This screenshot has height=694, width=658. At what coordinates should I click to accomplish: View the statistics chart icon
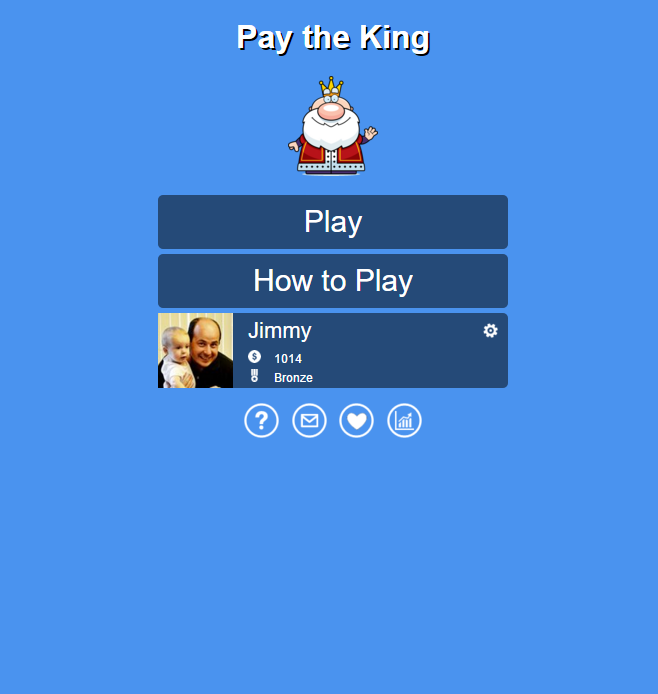404,421
